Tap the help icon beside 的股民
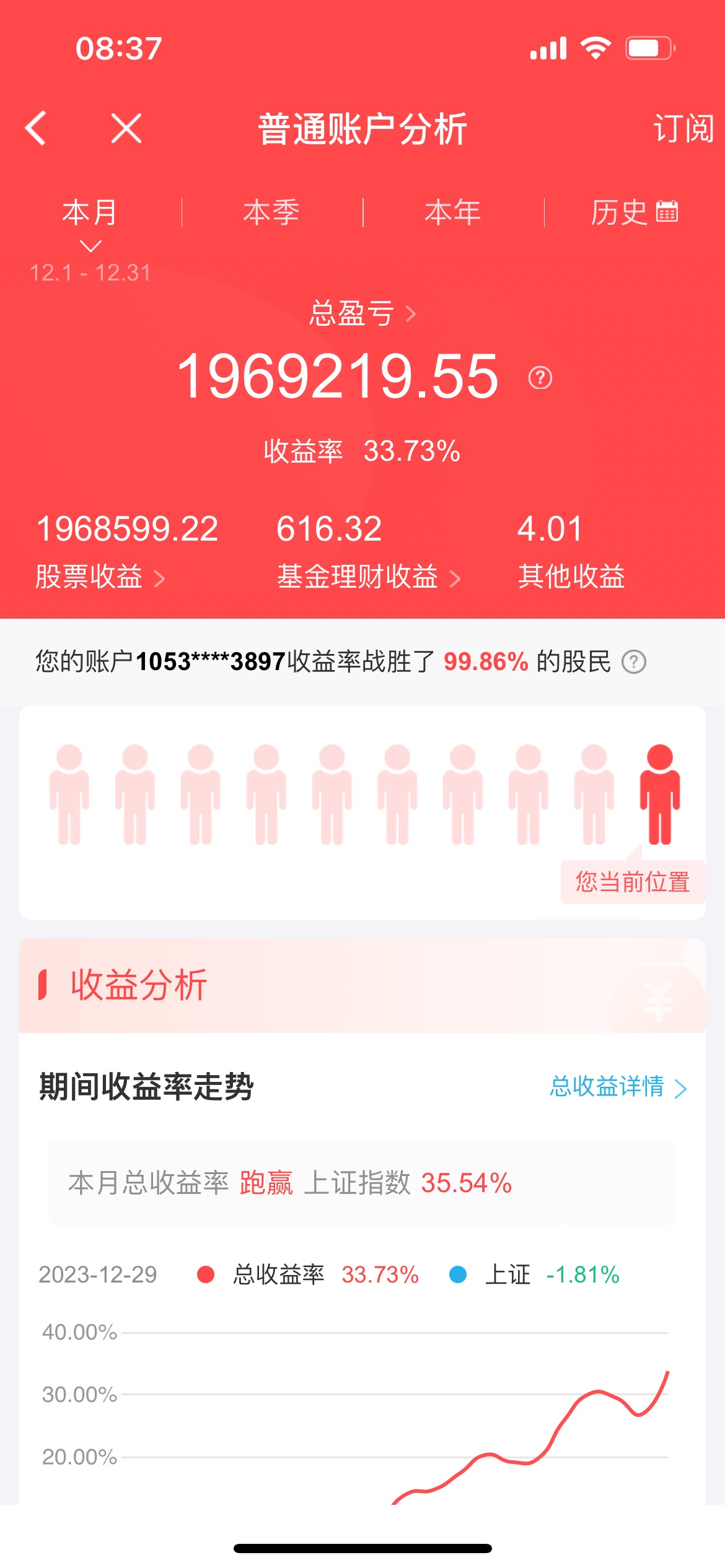 point(633,662)
